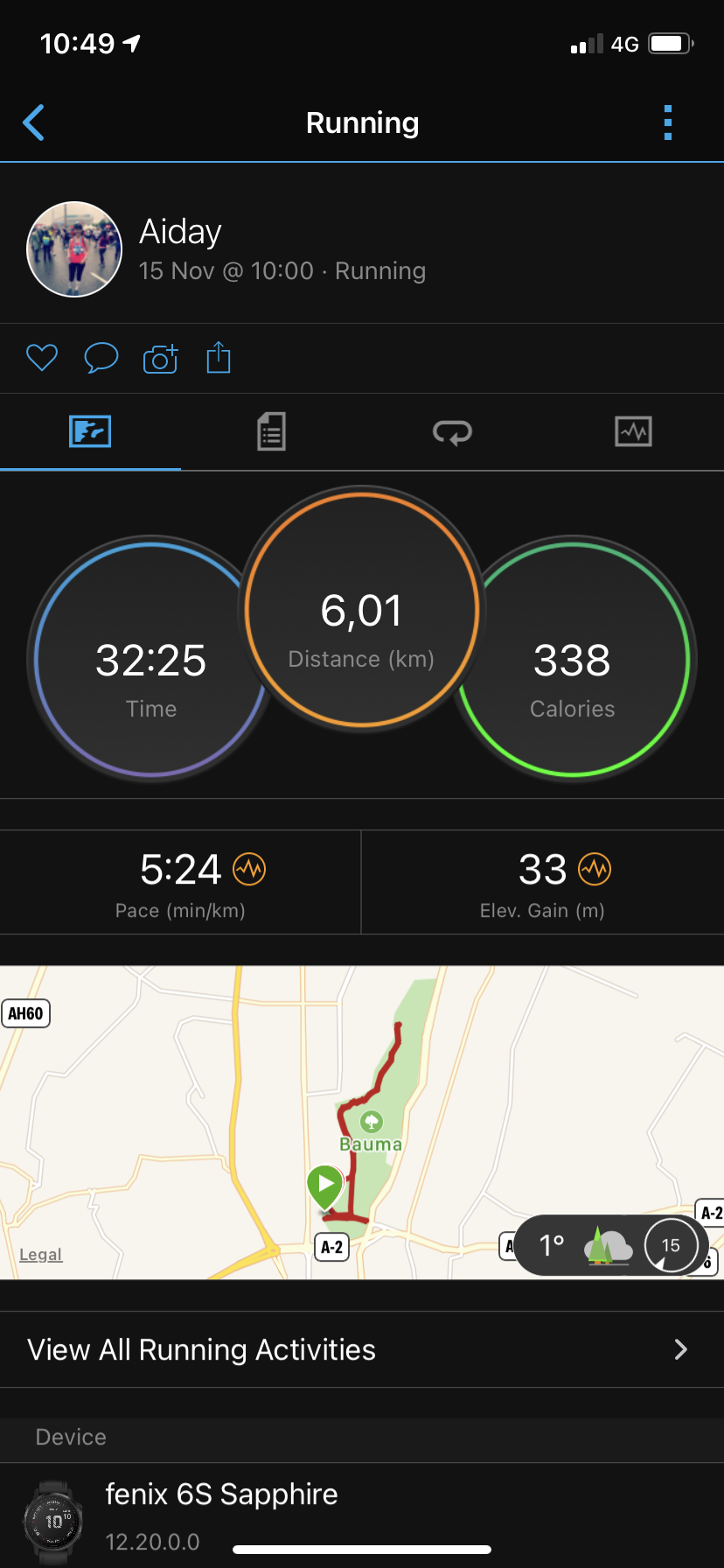Like this running activity
Image resolution: width=724 pixels, height=1568 pixels.
pos(42,358)
